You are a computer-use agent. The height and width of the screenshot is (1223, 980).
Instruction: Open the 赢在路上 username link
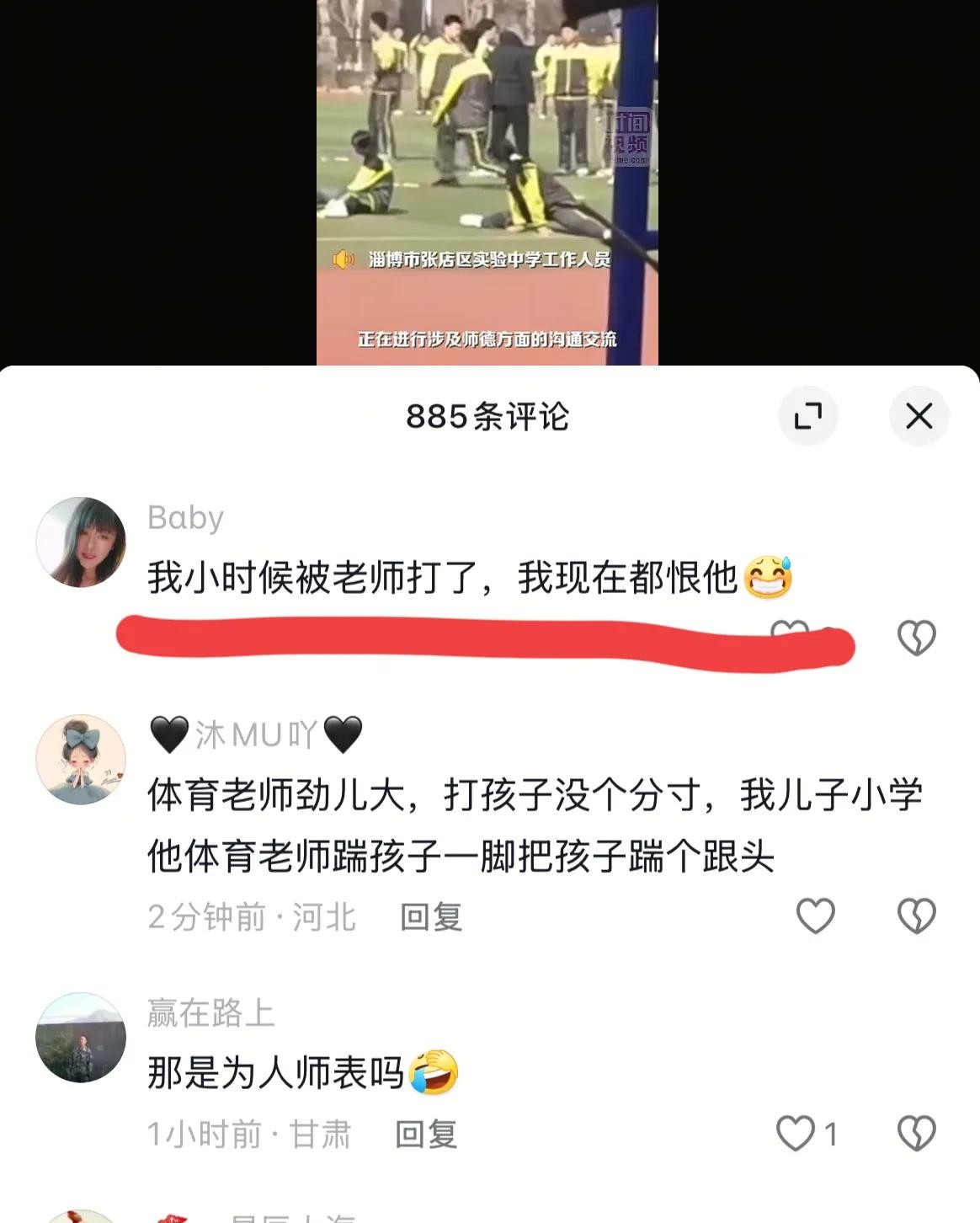pos(210,1013)
